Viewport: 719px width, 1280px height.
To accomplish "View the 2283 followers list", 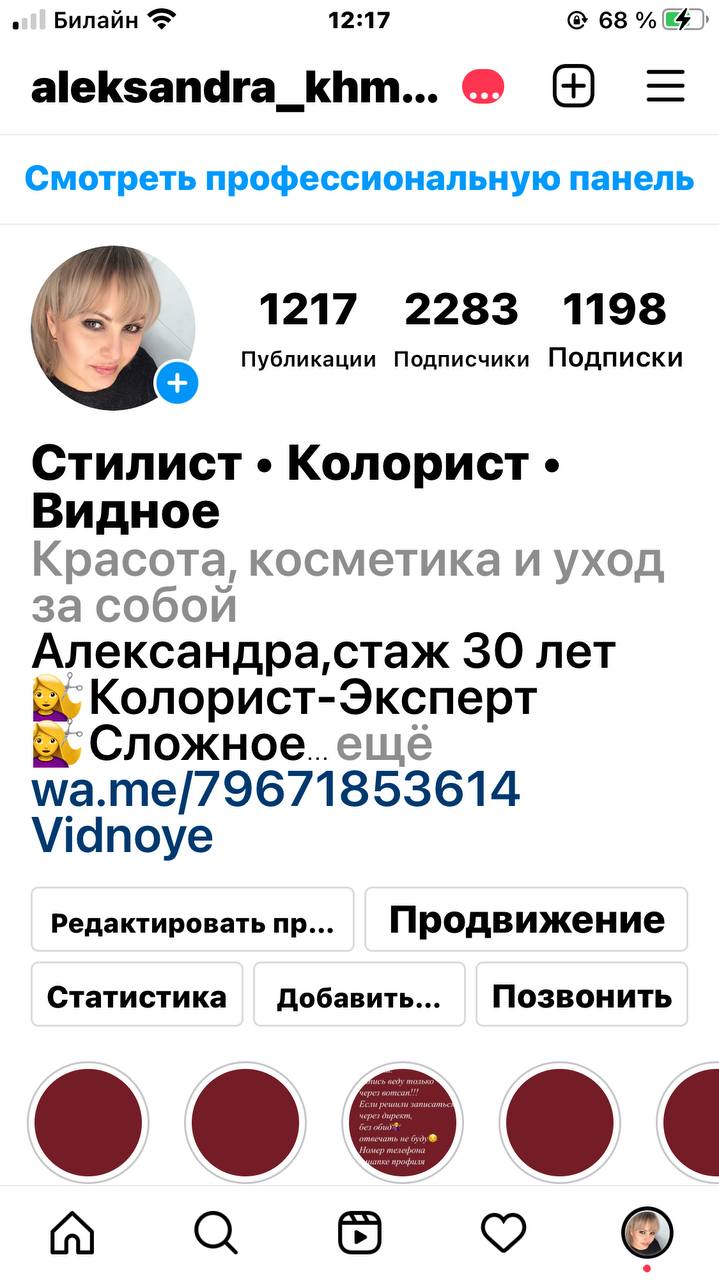I will (x=461, y=329).
